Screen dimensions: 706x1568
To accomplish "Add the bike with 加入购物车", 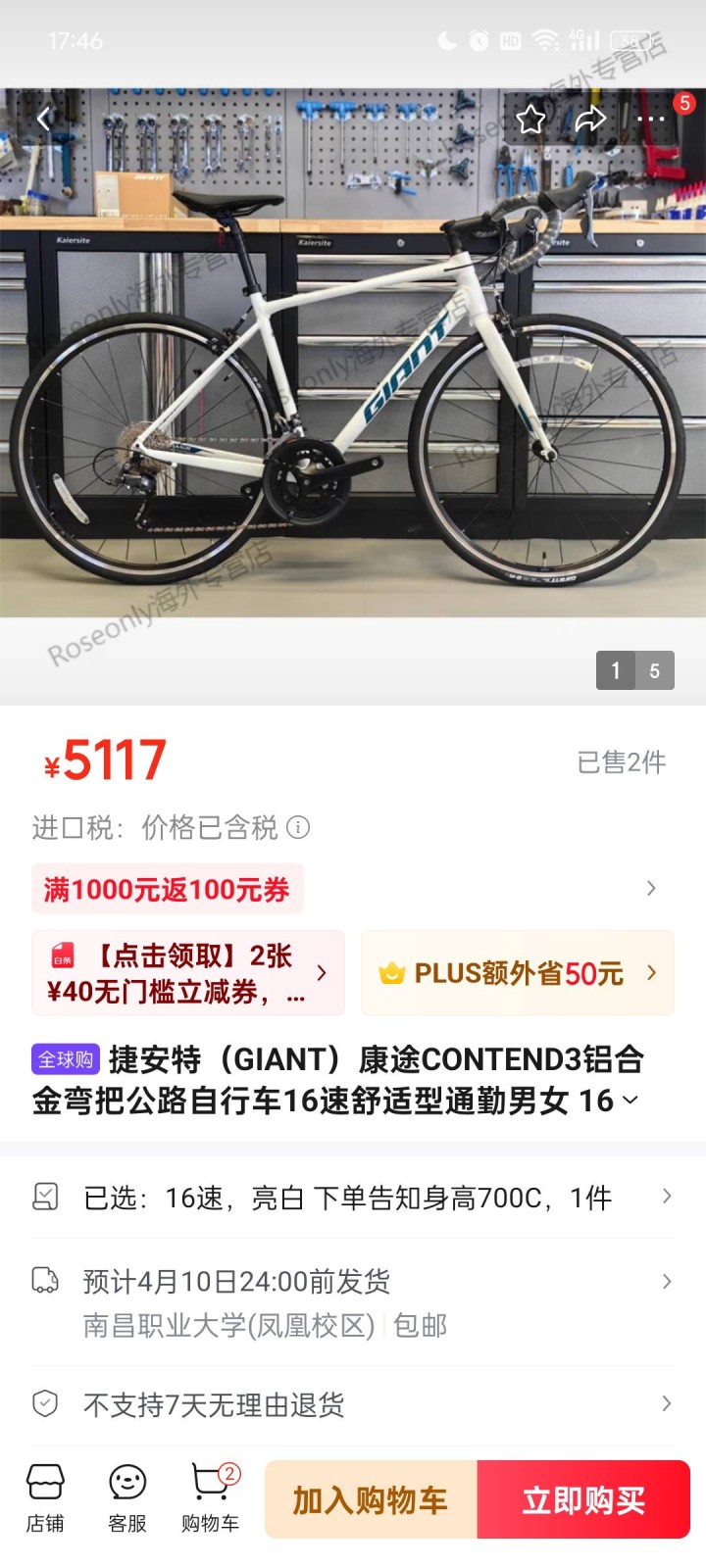I will 371,1499.
